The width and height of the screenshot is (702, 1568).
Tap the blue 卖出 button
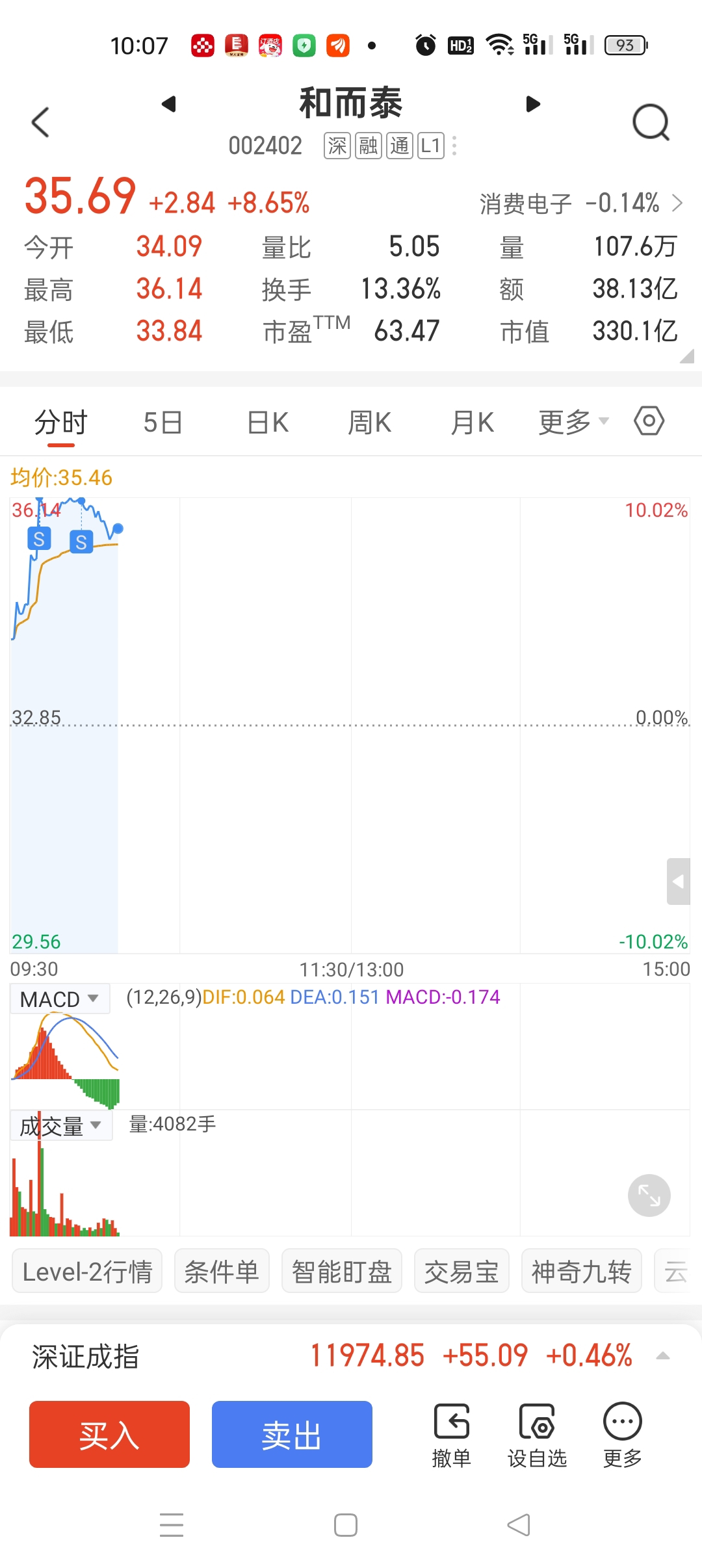pos(292,1434)
